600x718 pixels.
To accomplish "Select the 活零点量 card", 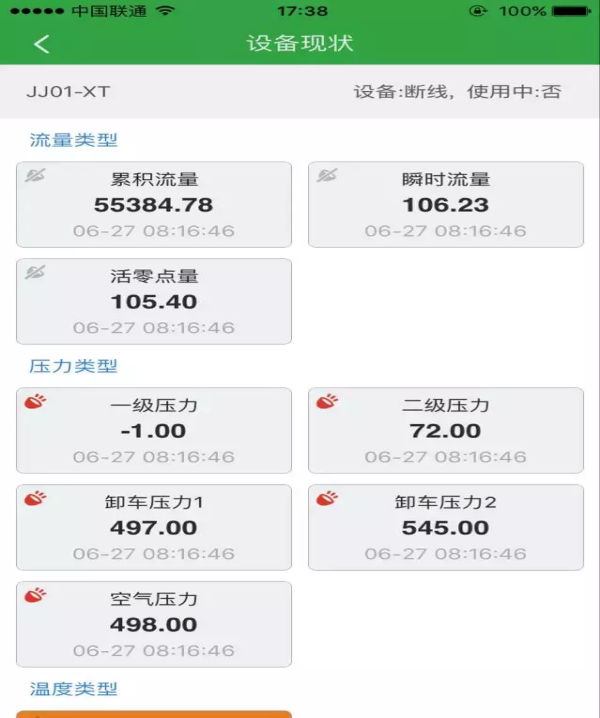I will pyautogui.click(x=154, y=301).
